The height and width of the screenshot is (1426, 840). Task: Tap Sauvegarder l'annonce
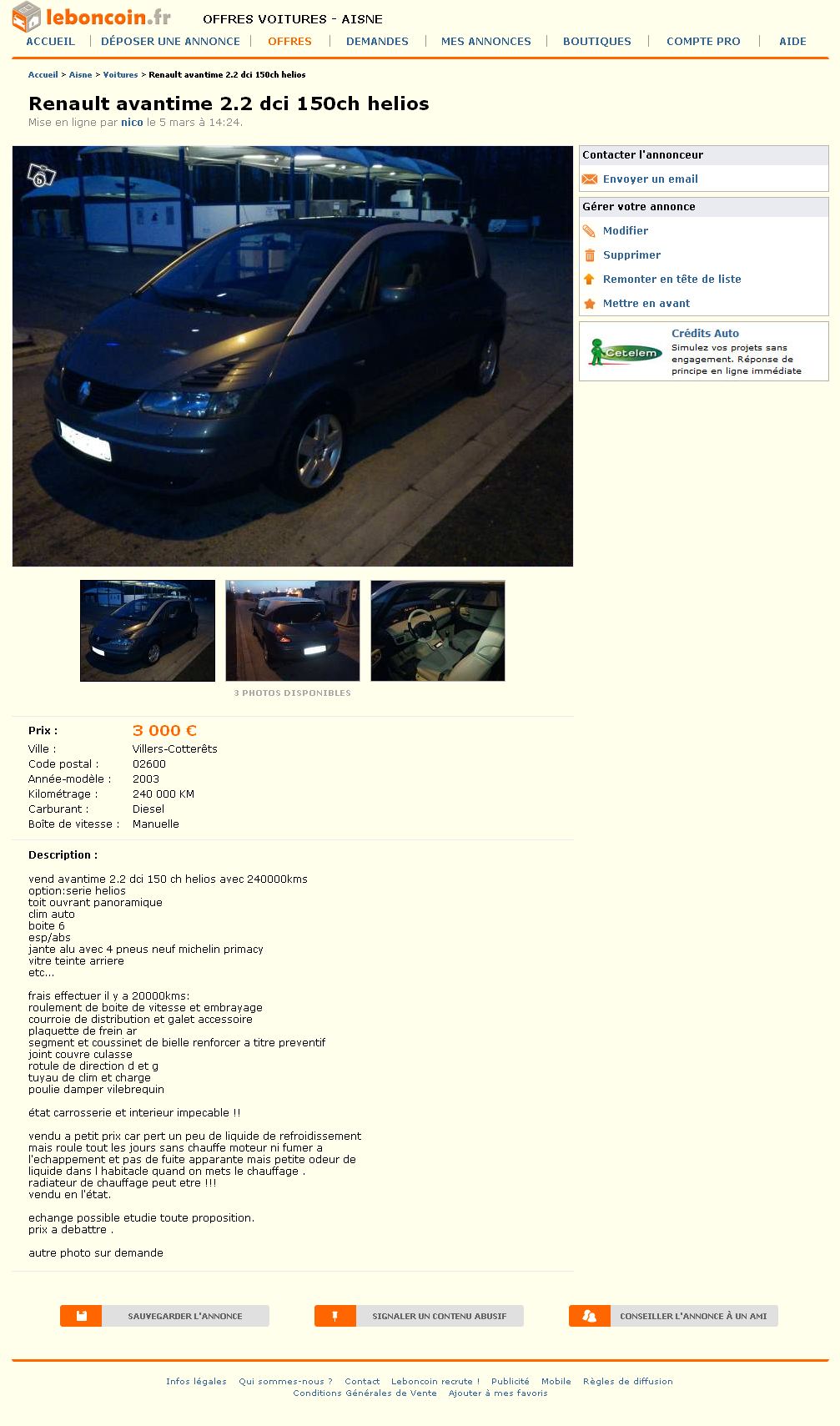pos(165,1316)
